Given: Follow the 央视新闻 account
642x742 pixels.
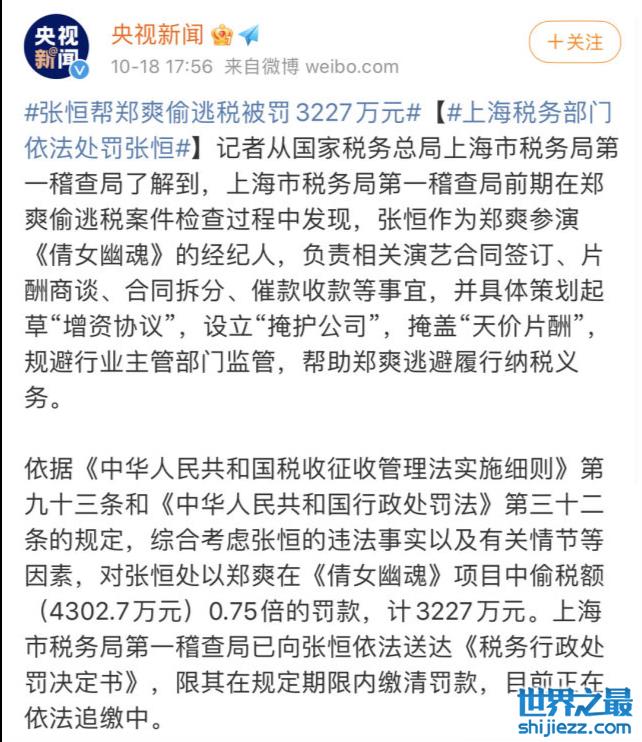Looking at the screenshot, I should click(575, 42).
